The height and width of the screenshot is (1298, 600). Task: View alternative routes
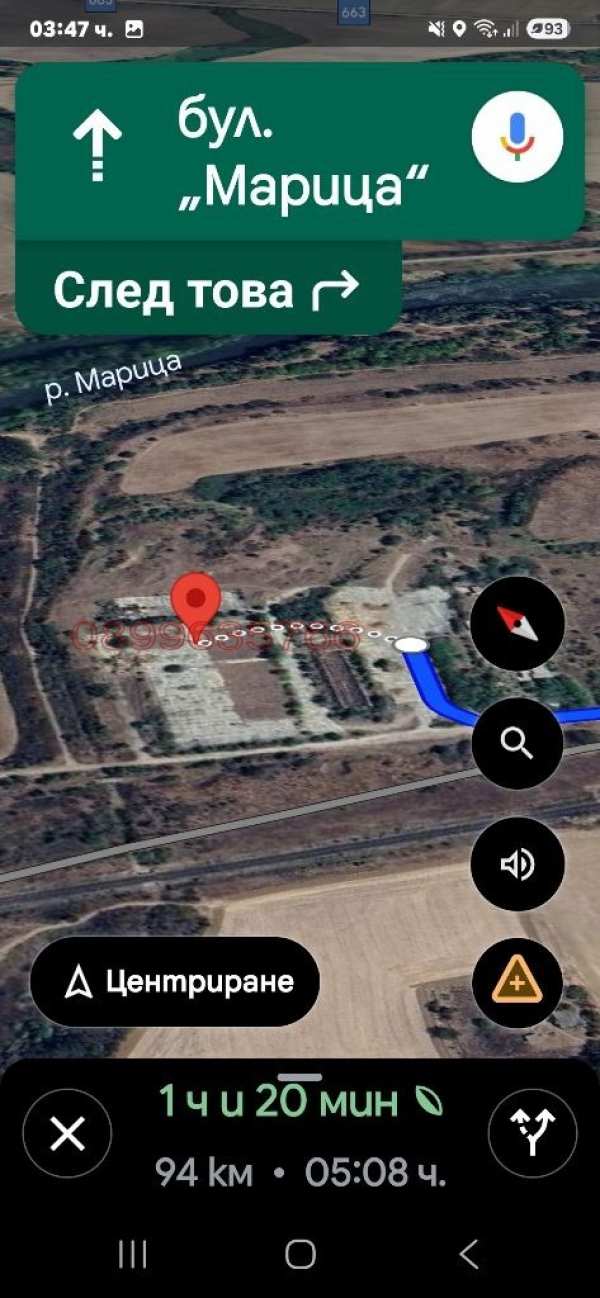532,1133
